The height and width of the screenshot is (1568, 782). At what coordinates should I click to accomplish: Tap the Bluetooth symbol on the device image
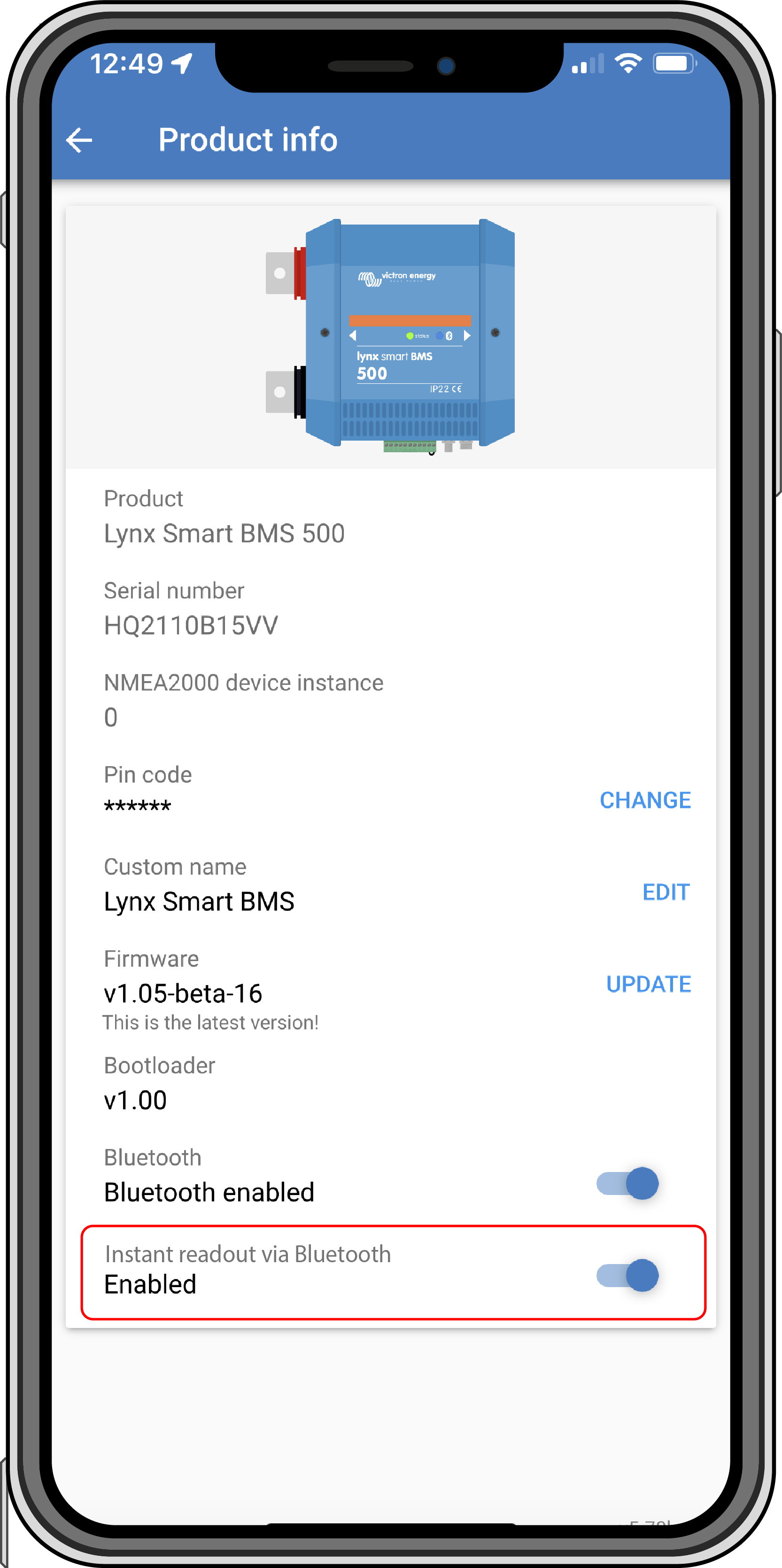coord(449,335)
